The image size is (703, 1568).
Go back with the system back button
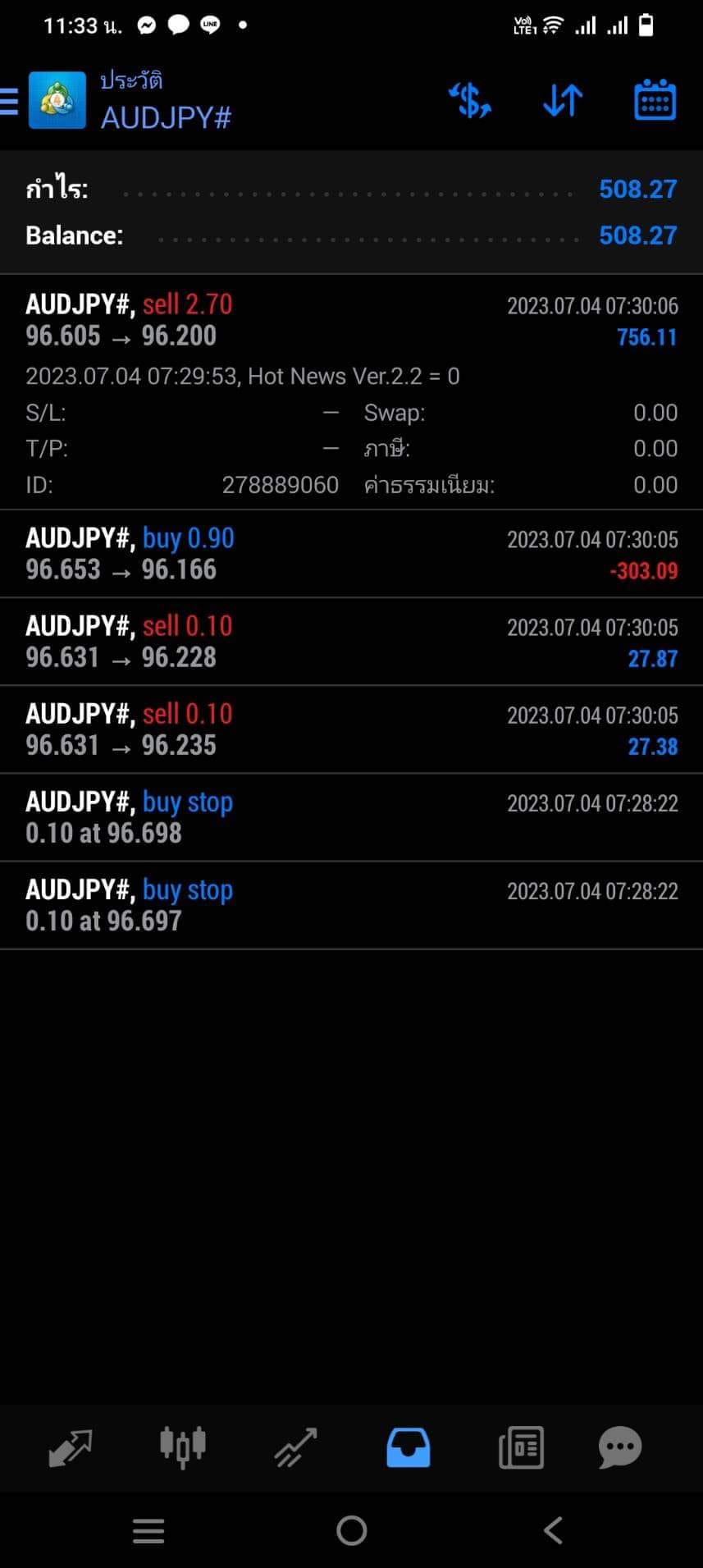tap(554, 1530)
